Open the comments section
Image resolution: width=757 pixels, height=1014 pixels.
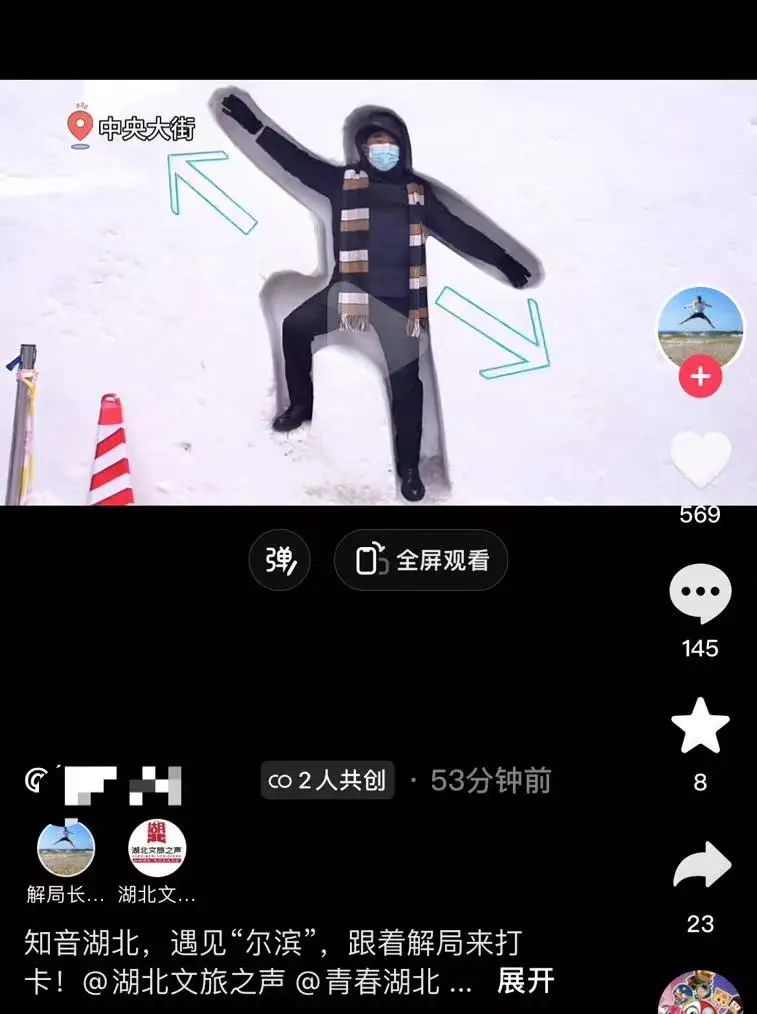(x=700, y=594)
